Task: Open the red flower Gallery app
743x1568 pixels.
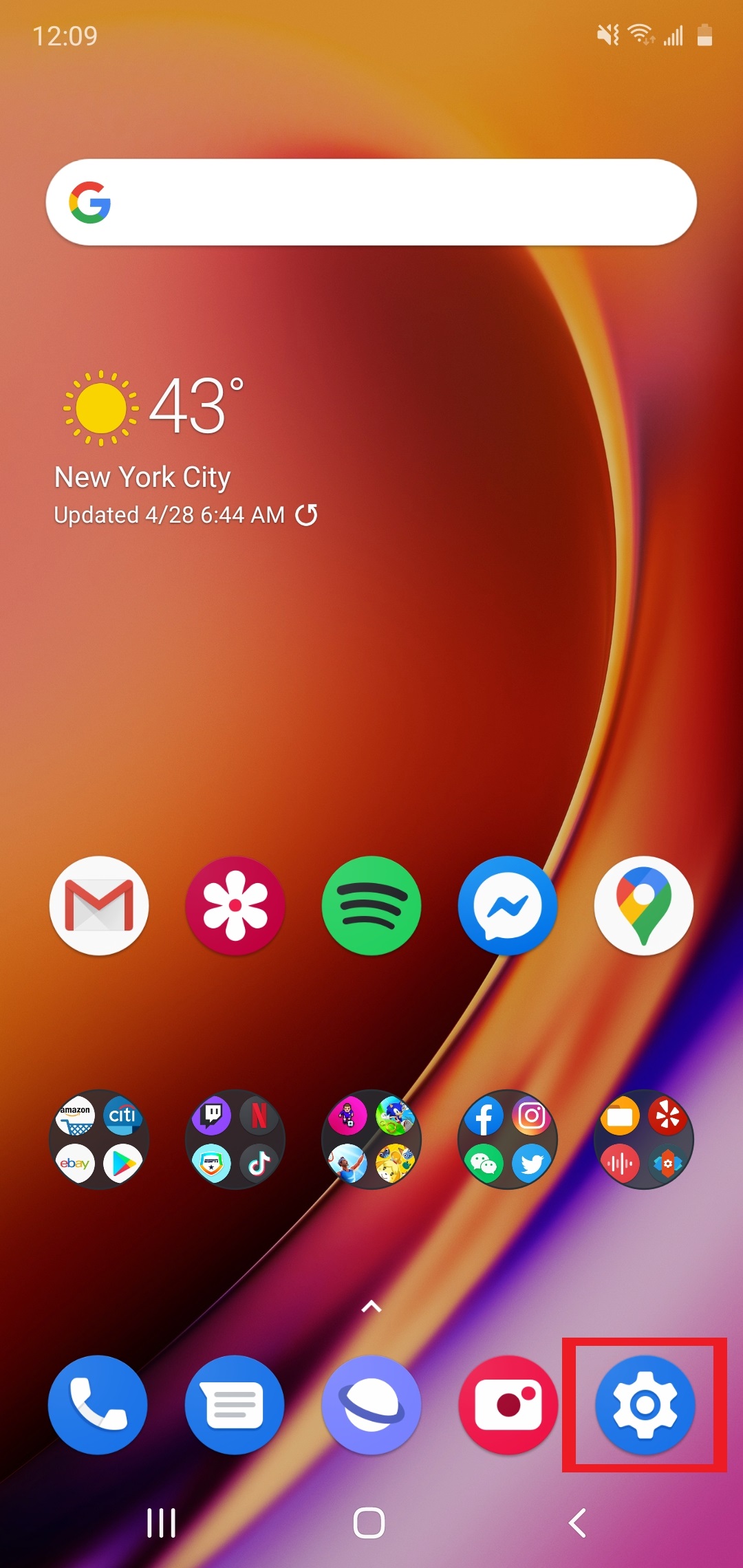Action: [235, 905]
